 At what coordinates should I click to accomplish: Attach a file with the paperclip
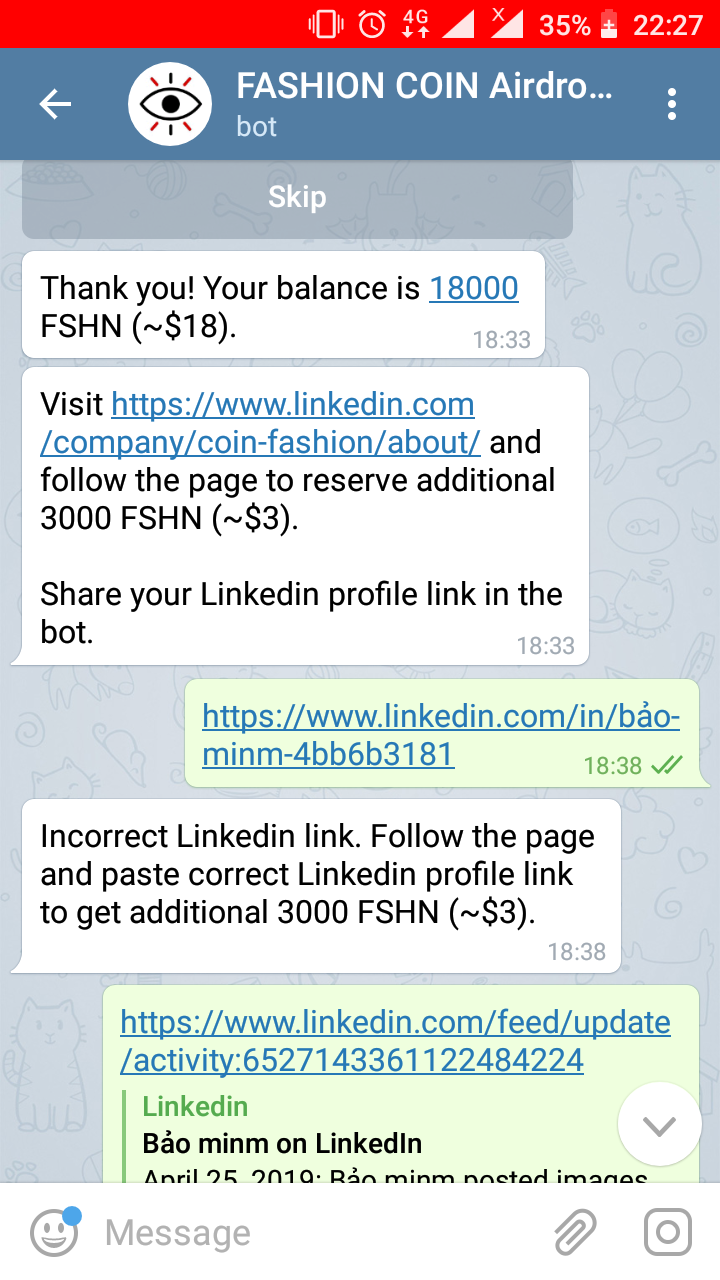(x=575, y=1232)
